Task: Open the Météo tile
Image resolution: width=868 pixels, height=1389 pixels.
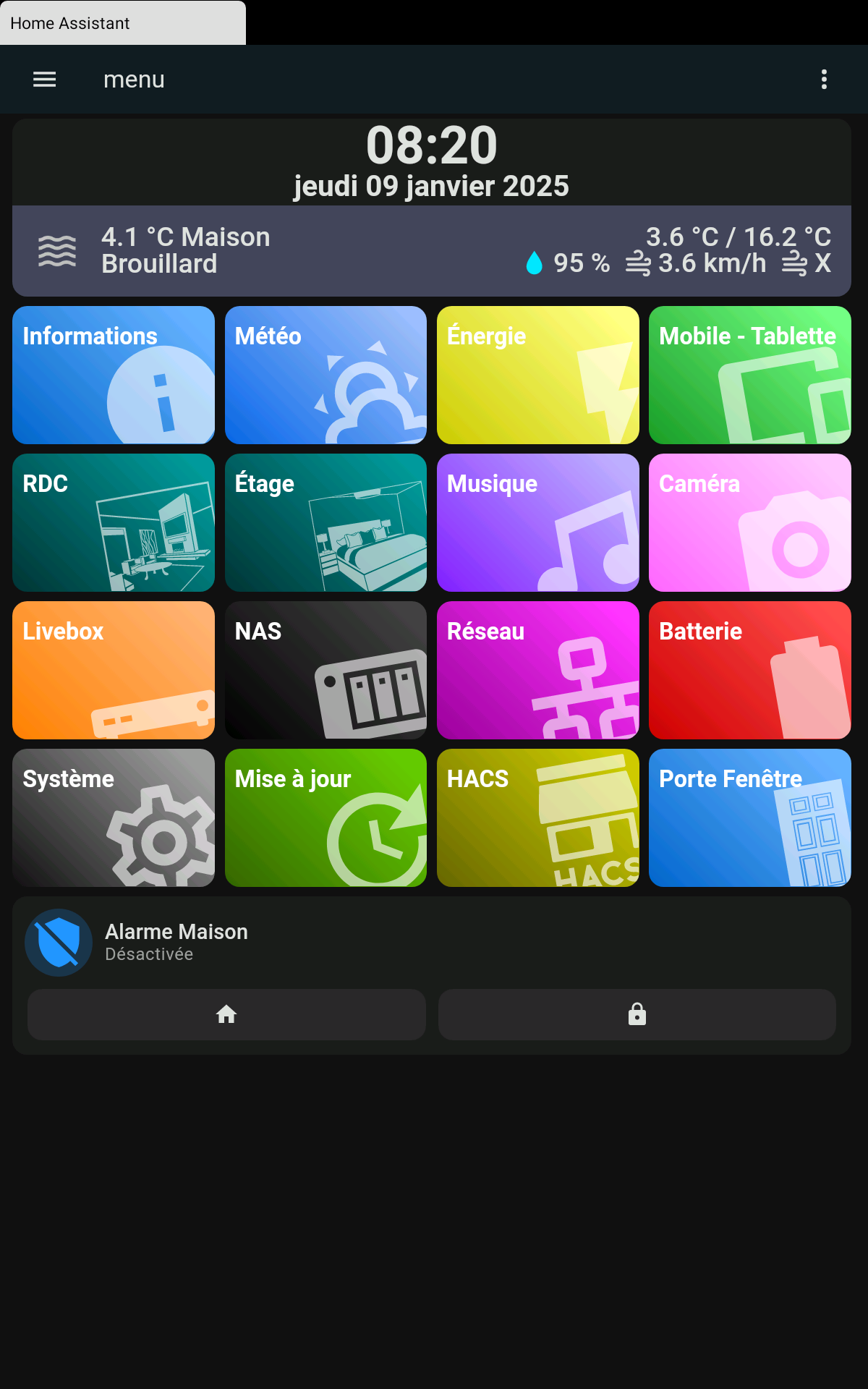Action: coord(325,375)
